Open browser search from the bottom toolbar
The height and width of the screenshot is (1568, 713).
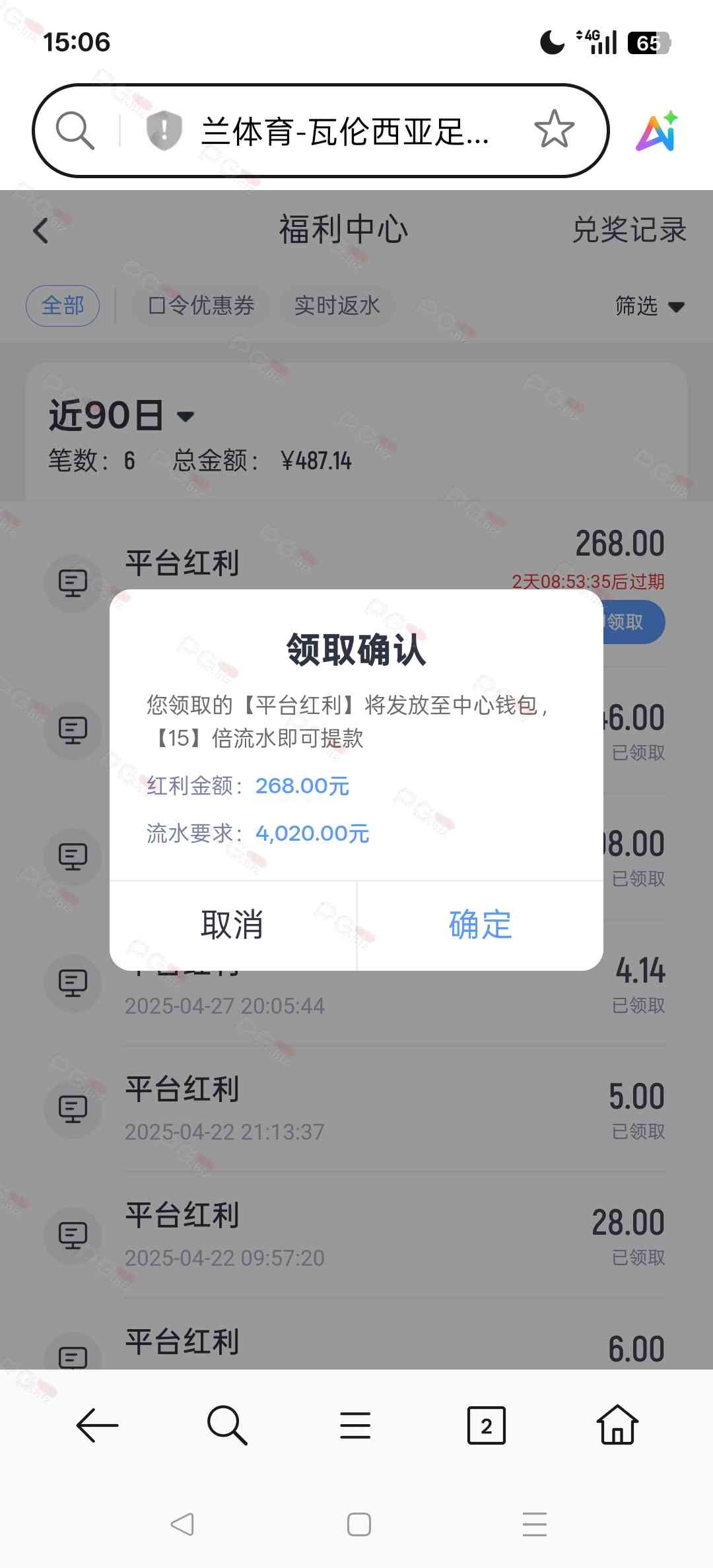(x=226, y=1425)
